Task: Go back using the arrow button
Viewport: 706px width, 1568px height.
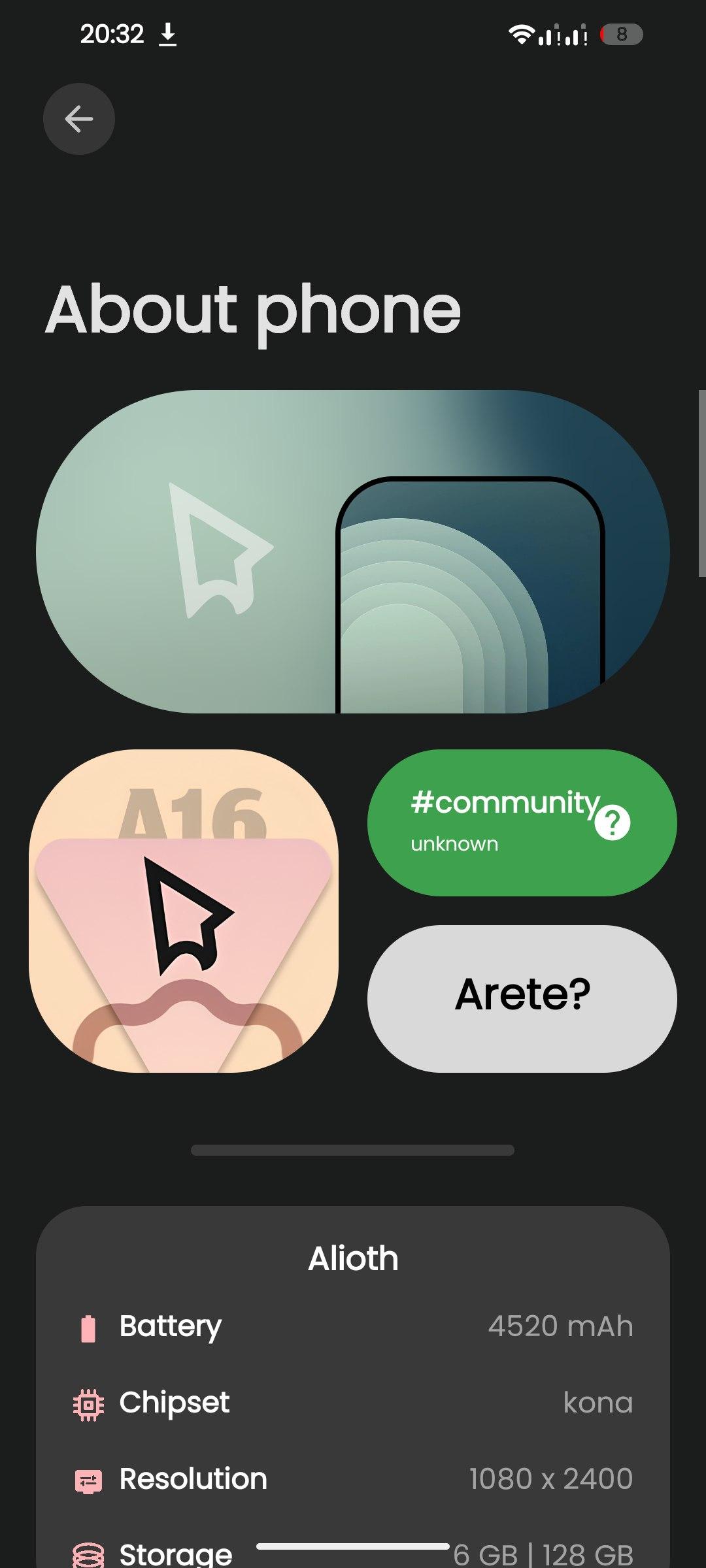Action: 79,119
